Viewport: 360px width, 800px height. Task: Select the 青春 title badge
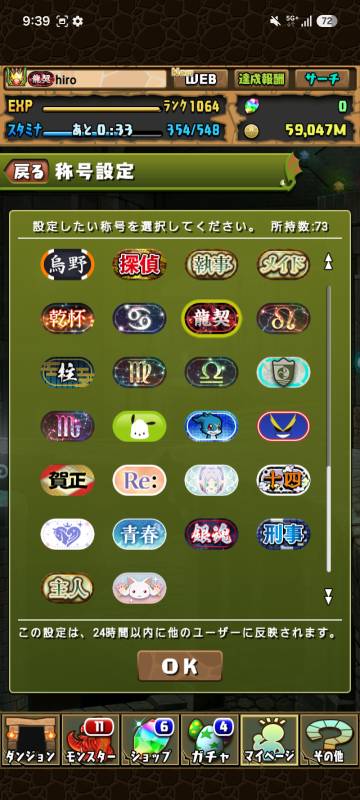(x=139, y=534)
